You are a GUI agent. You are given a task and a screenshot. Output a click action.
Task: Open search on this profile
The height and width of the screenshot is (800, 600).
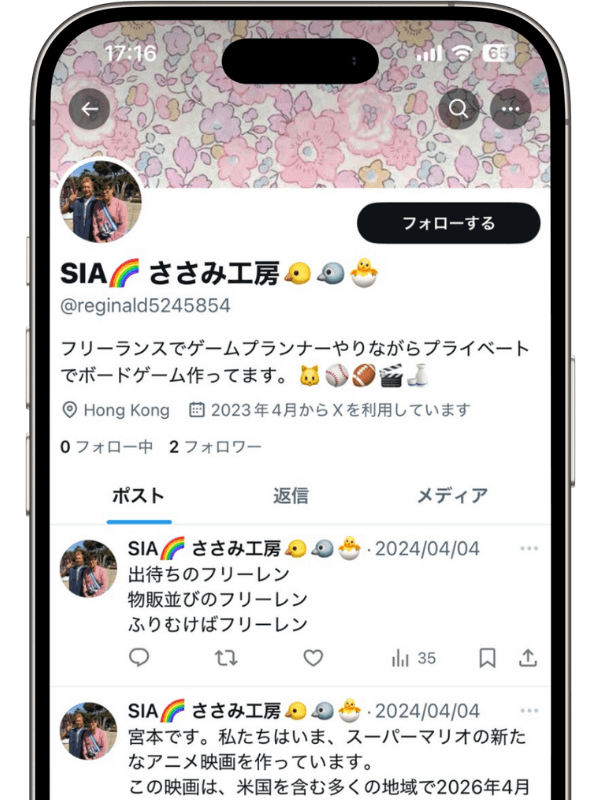coord(459,109)
